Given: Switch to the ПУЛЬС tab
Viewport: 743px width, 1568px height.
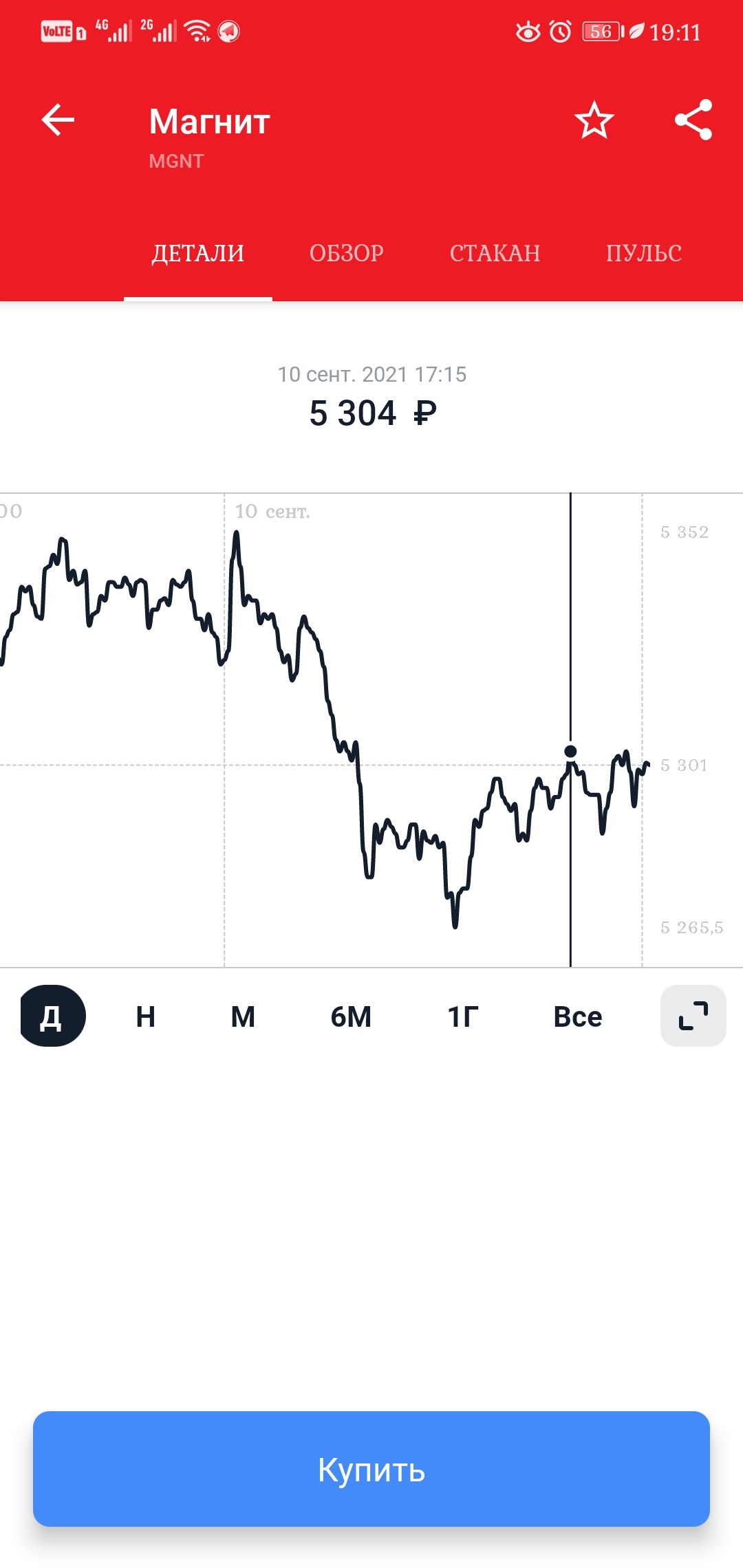Looking at the screenshot, I should click(644, 253).
